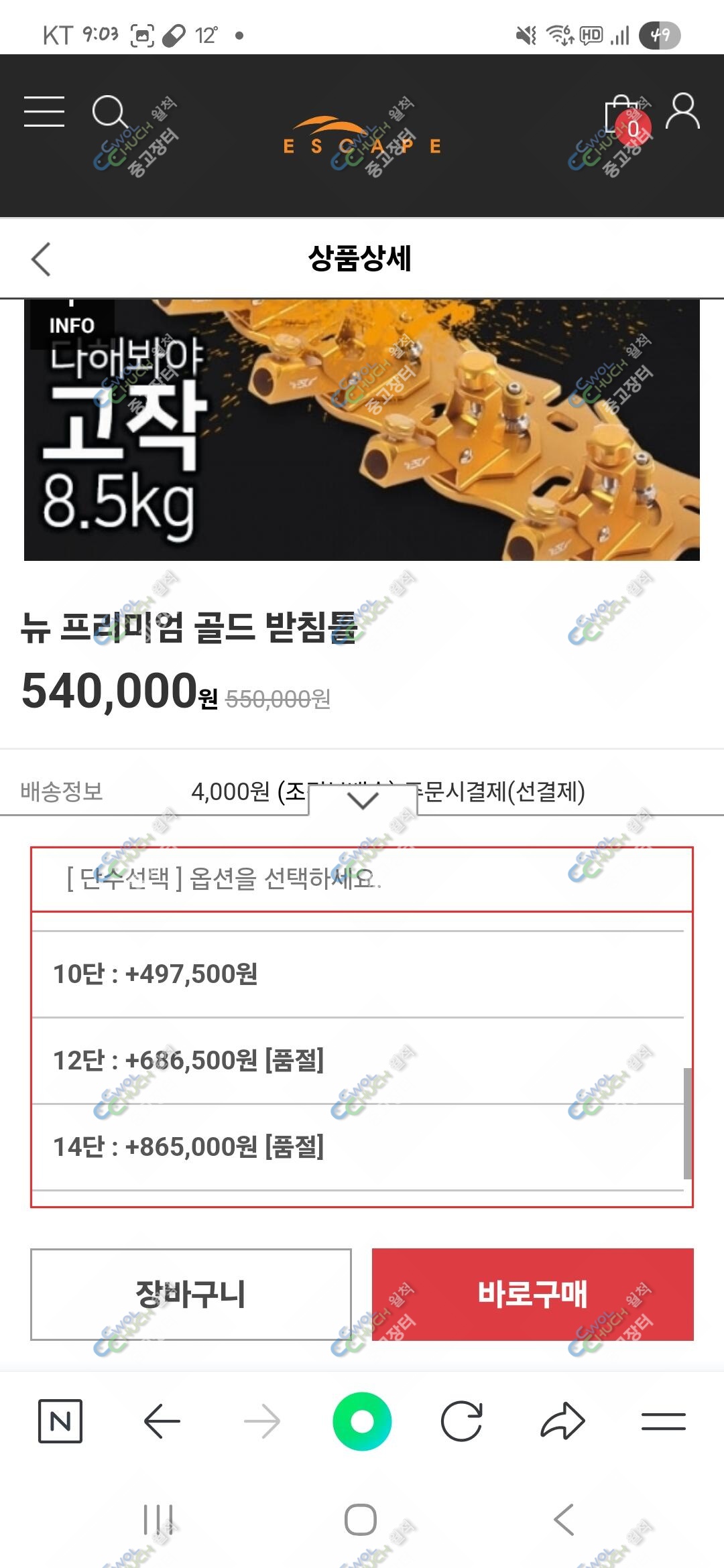Open the browser menu lines
This screenshot has width=724, height=1568.
(x=663, y=1421)
